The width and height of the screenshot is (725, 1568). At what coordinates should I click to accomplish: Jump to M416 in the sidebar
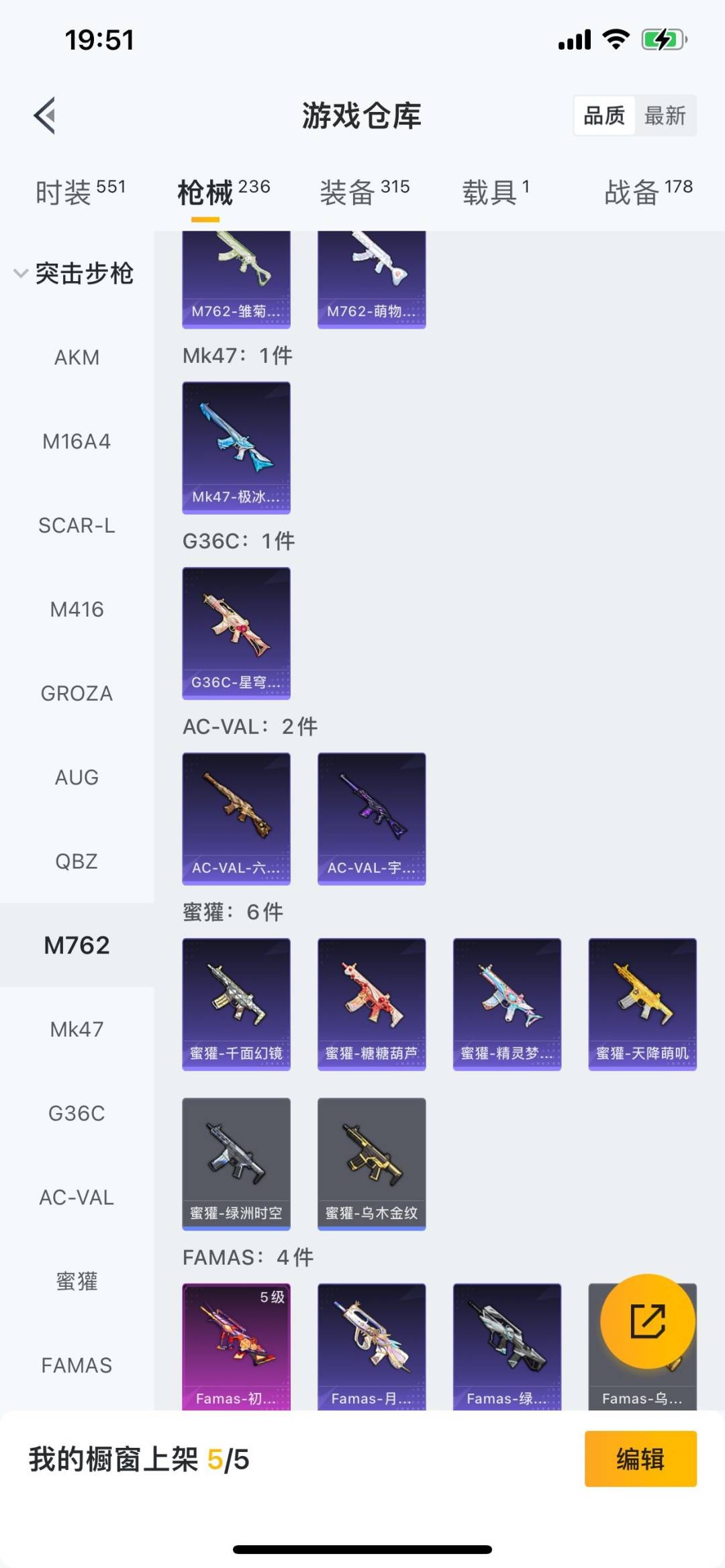pos(77,609)
